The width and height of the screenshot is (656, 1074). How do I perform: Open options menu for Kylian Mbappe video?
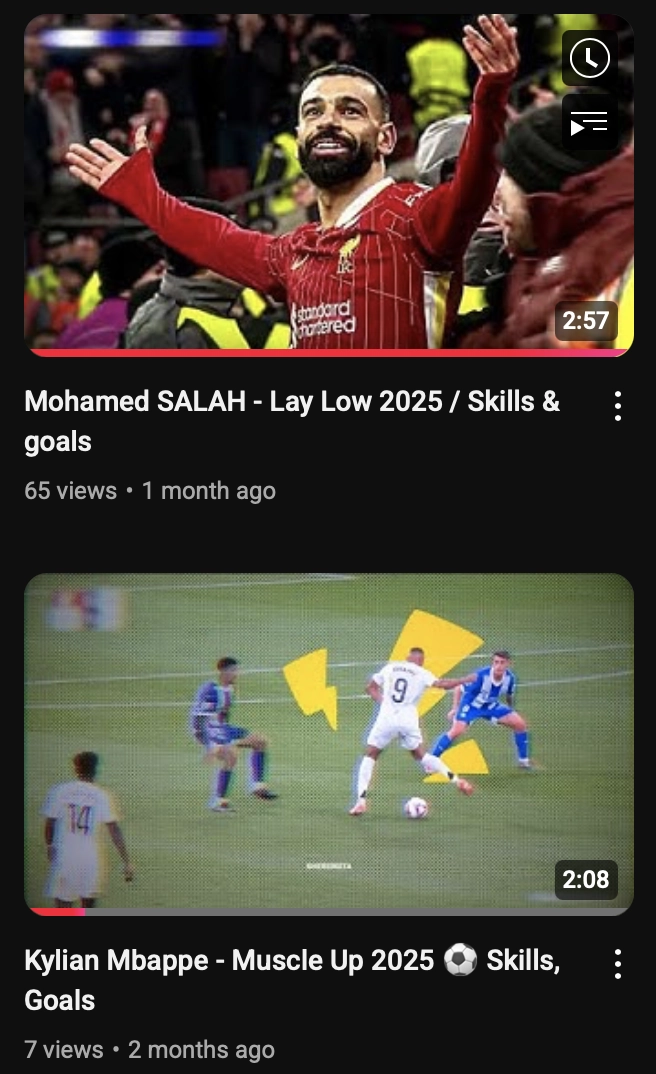pos(618,965)
